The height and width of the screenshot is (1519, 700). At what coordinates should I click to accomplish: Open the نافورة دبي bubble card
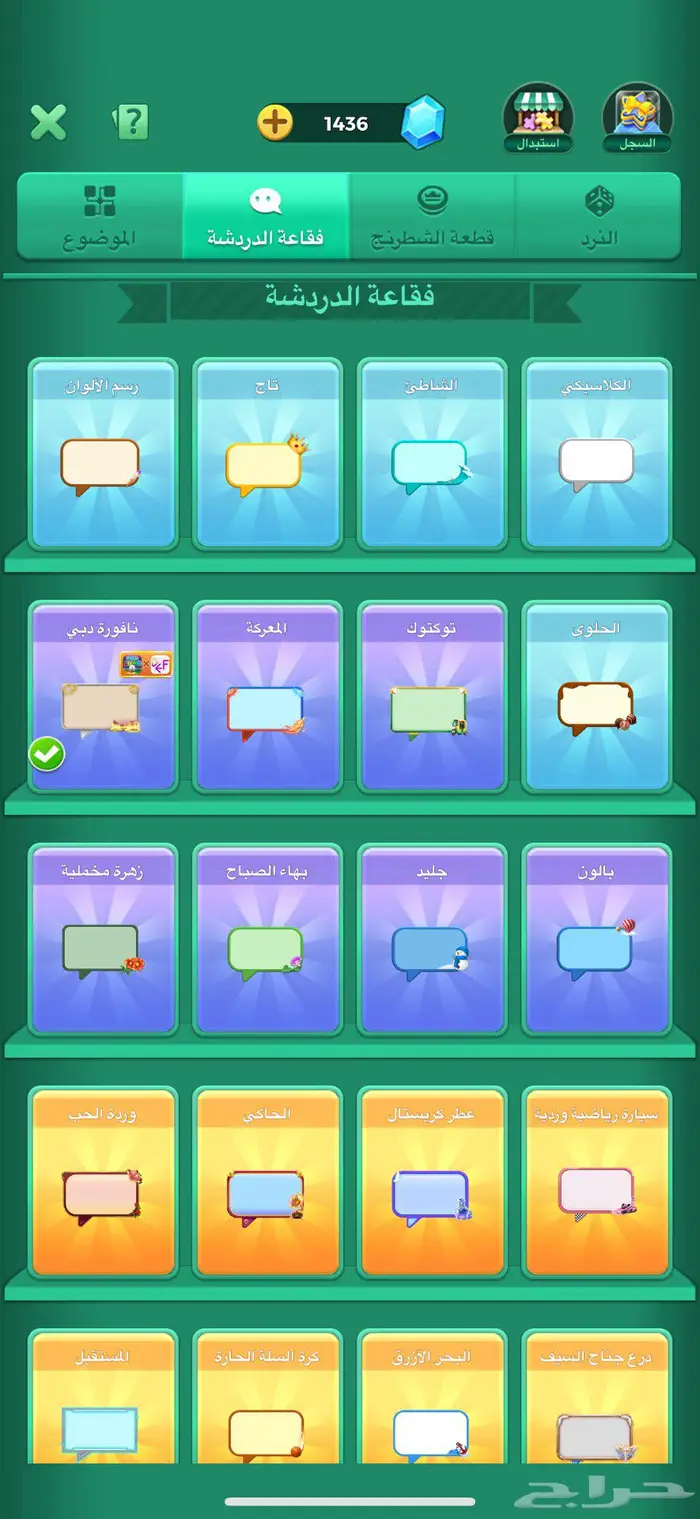pos(102,696)
